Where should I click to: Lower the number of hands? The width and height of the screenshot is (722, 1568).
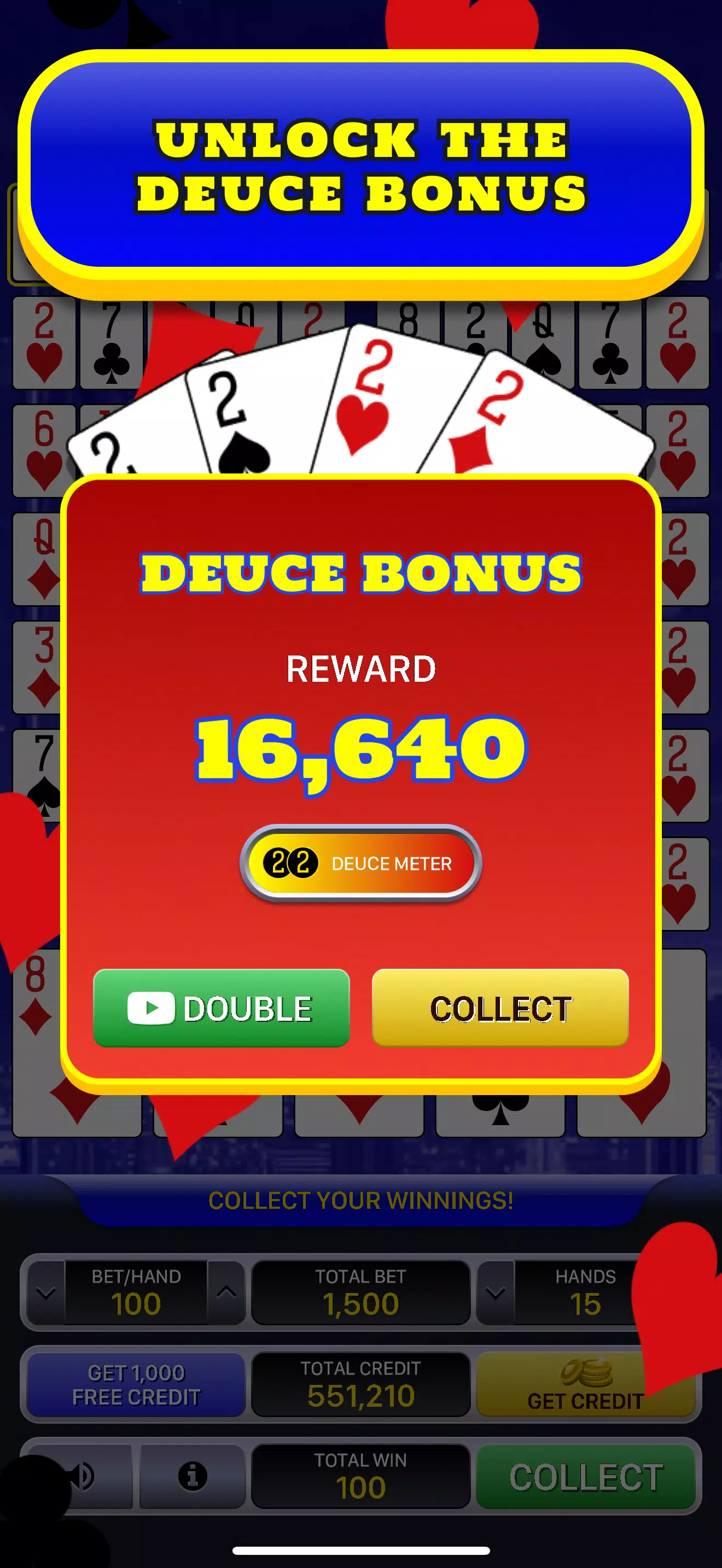pos(496,1292)
